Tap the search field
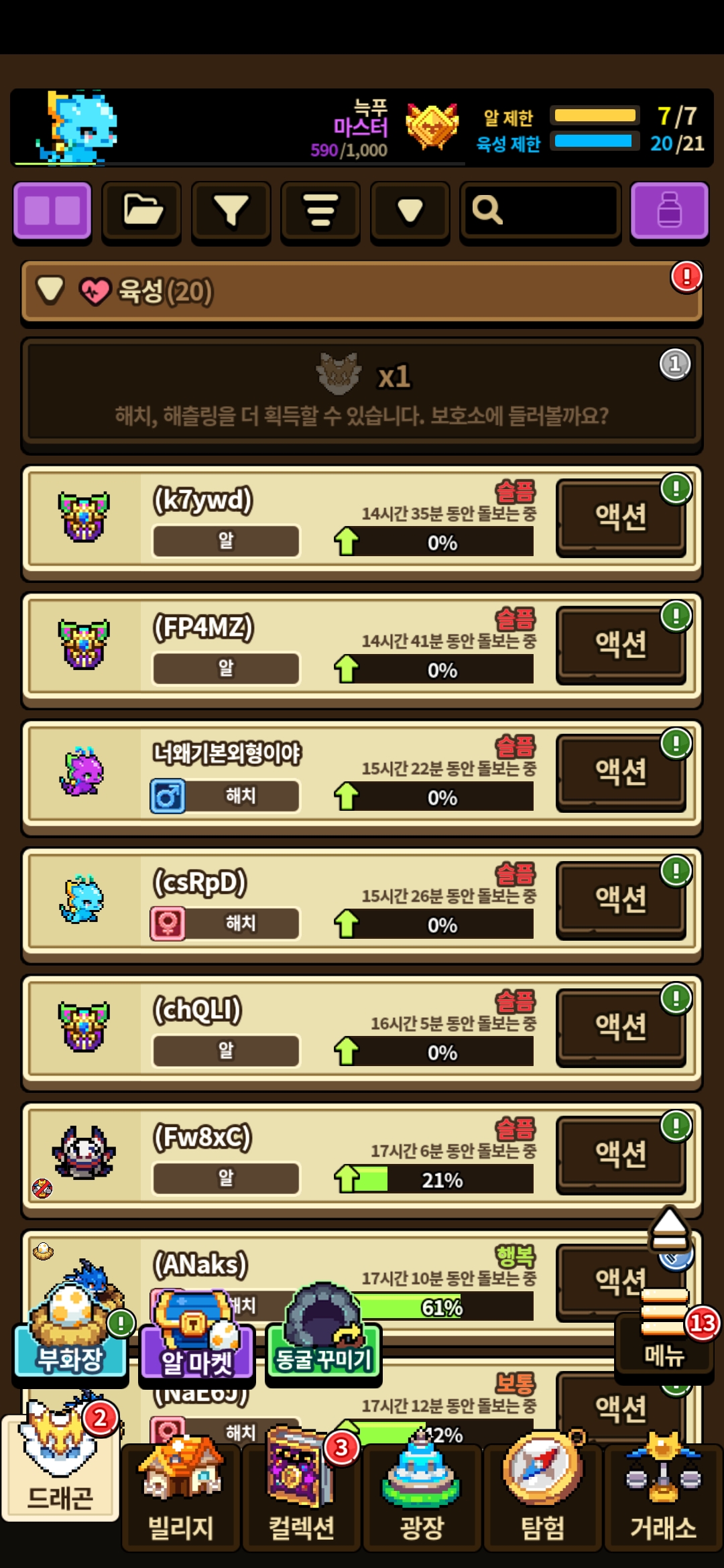724x1568 pixels. pyautogui.click(x=540, y=210)
